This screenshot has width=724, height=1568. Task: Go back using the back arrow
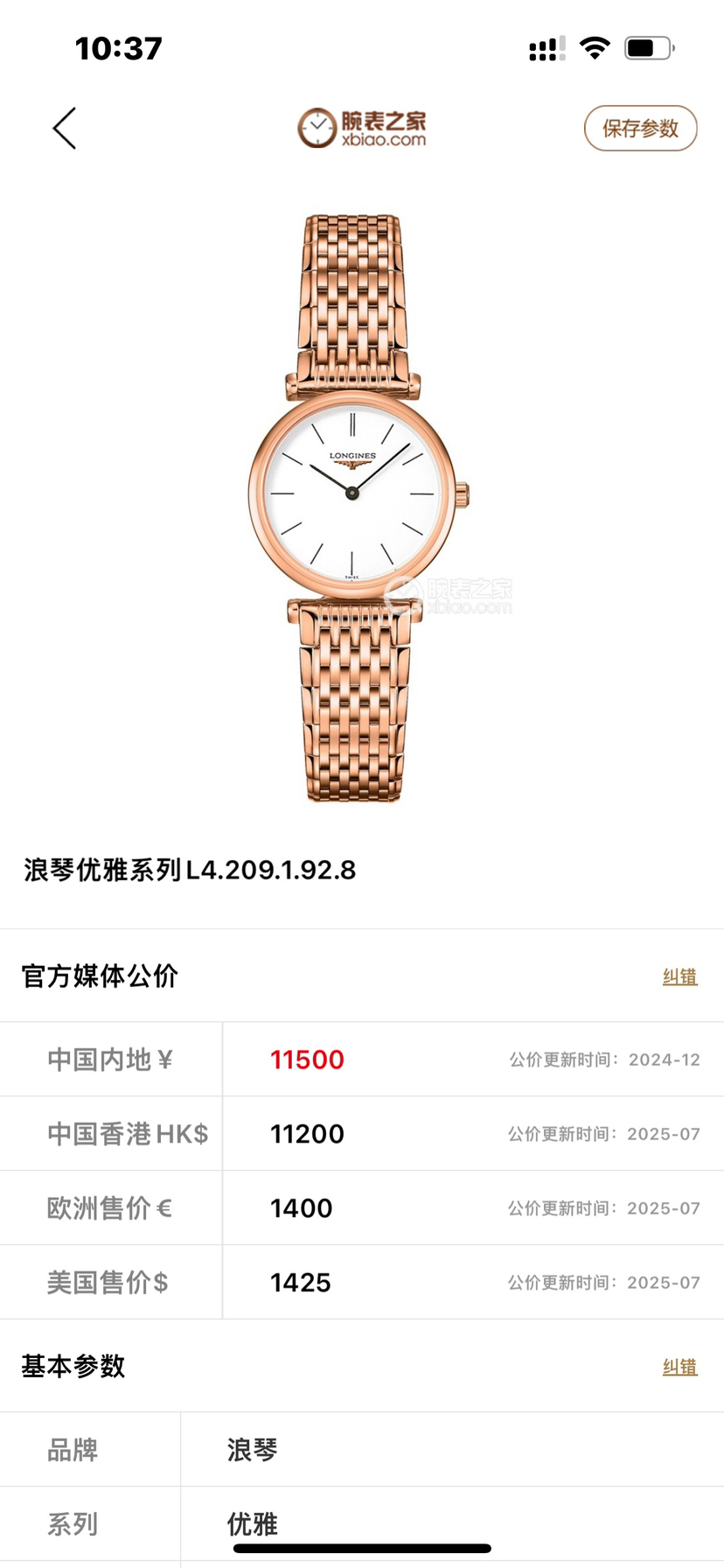(64, 129)
